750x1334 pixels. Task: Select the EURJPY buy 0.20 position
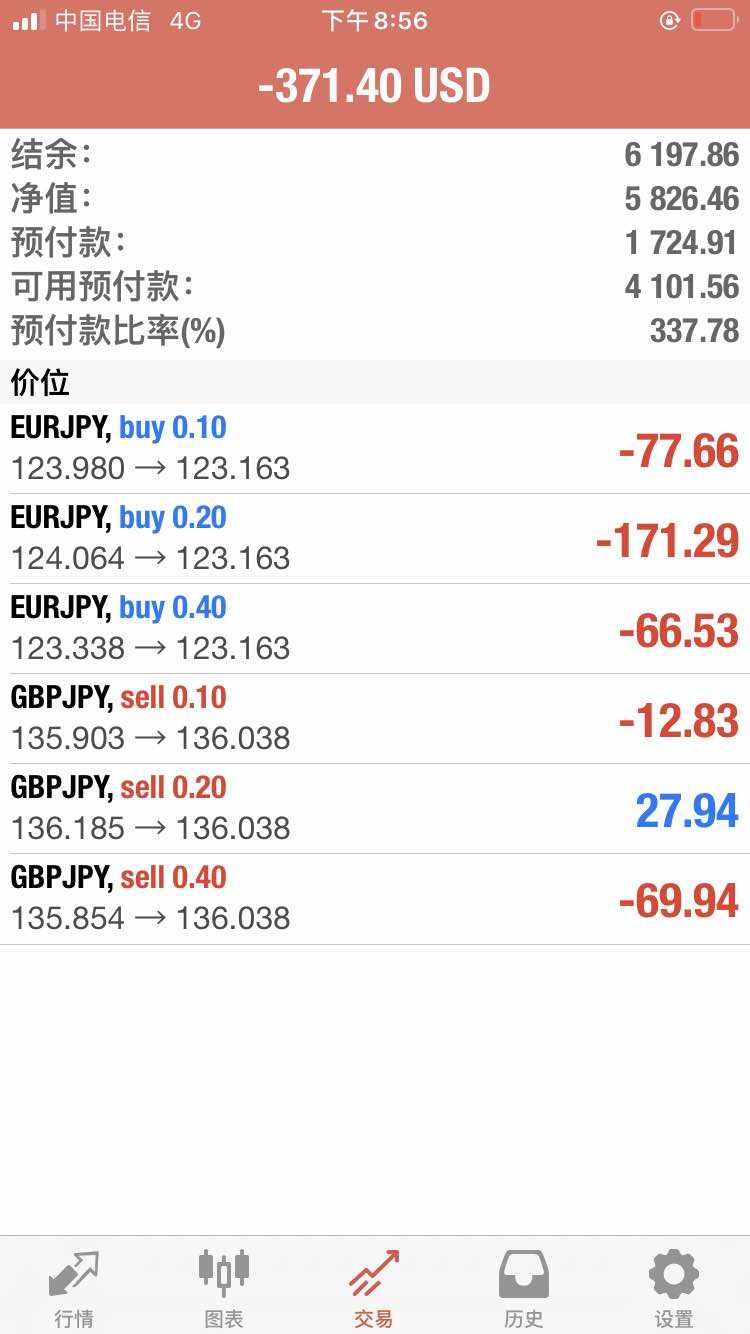375,539
